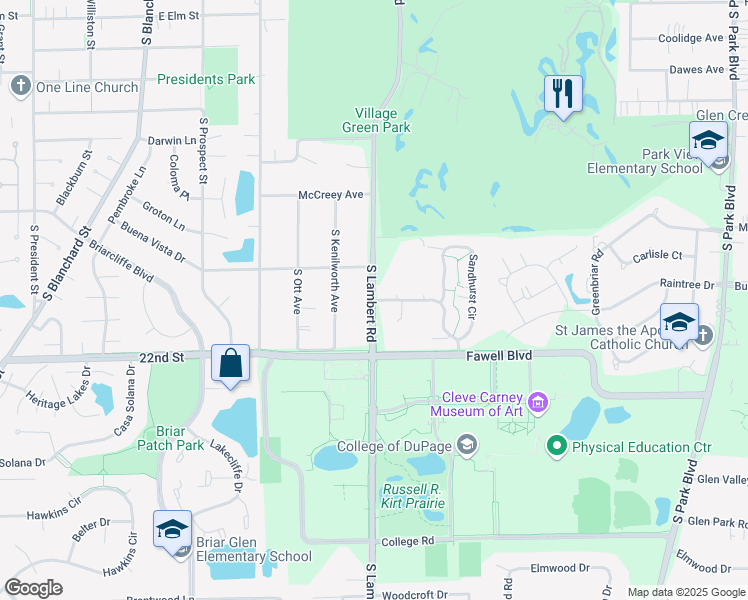Select the Park View Elementary School marker

point(708,141)
